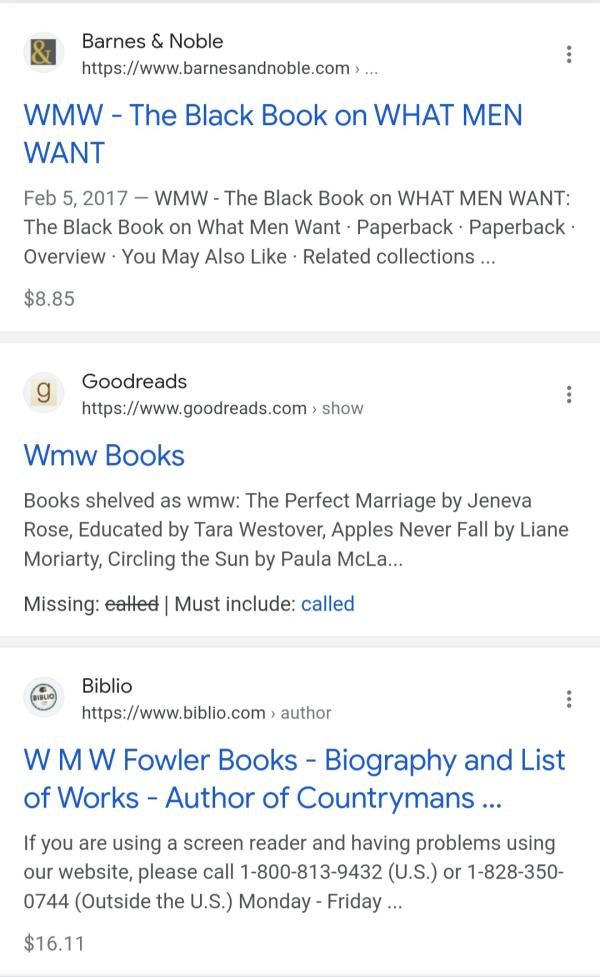Open overflow menu for Biblio result
Viewport: 600px width, 977px height.
569,699
